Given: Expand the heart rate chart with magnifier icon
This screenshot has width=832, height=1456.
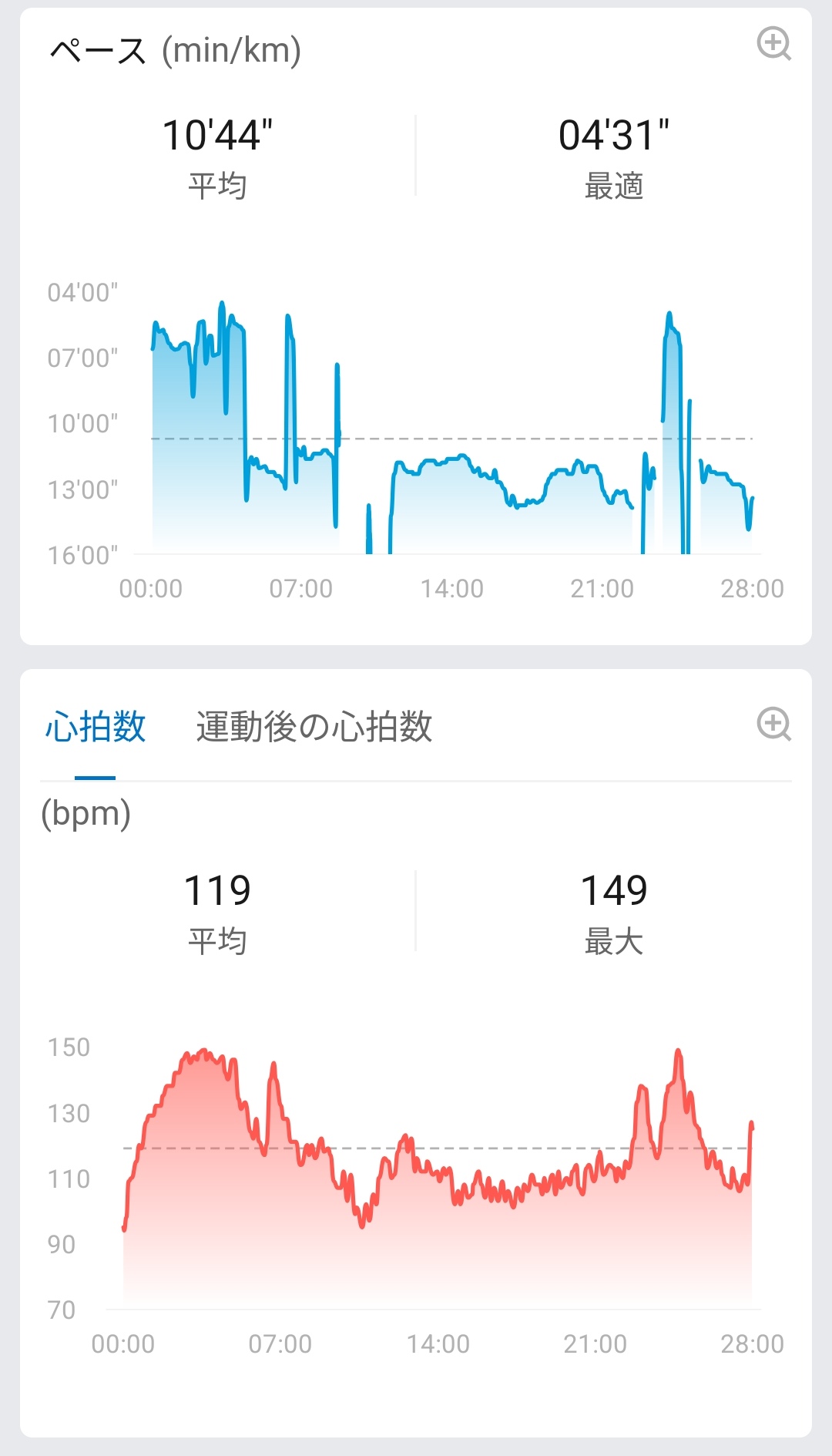Looking at the screenshot, I should [x=773, y=725].
